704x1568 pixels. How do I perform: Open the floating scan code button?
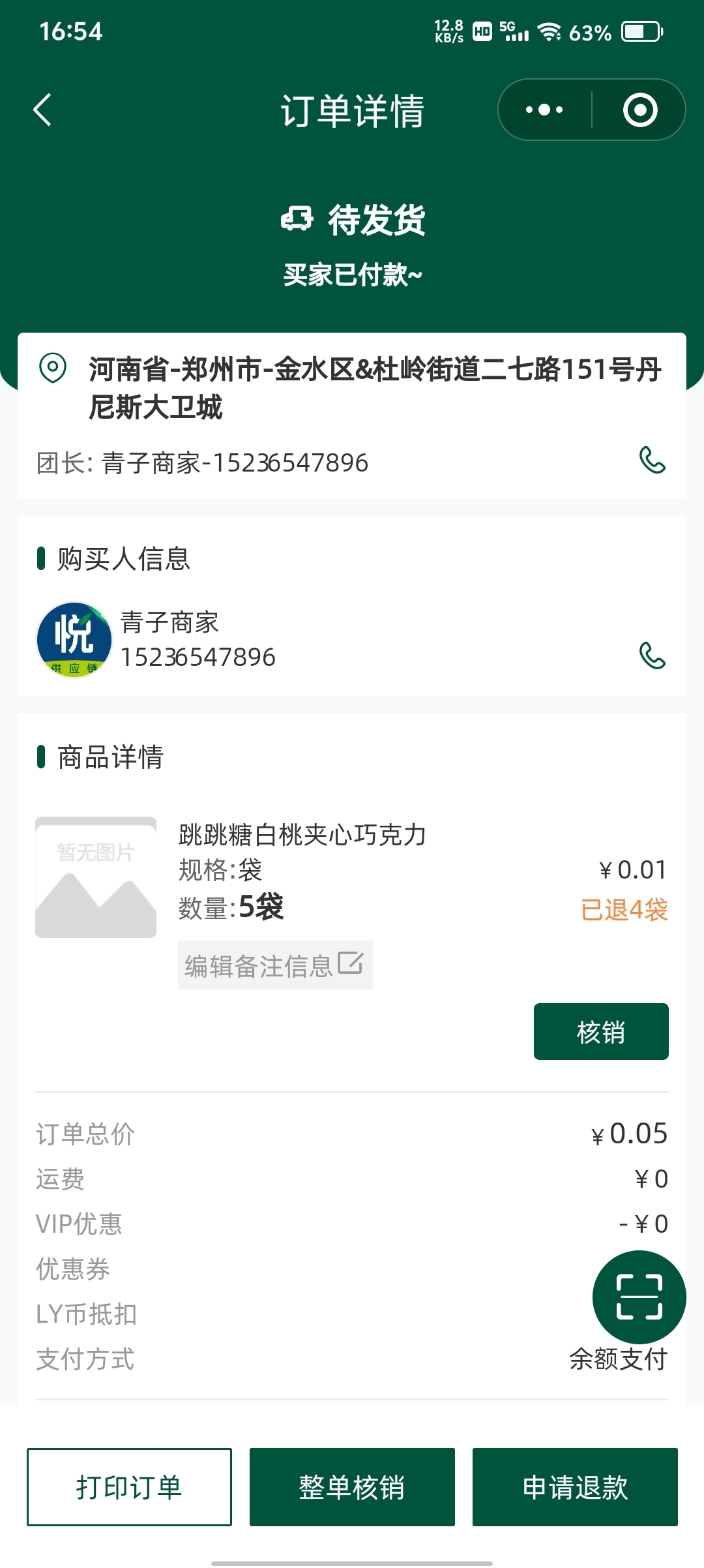[x=639, y=1297]
